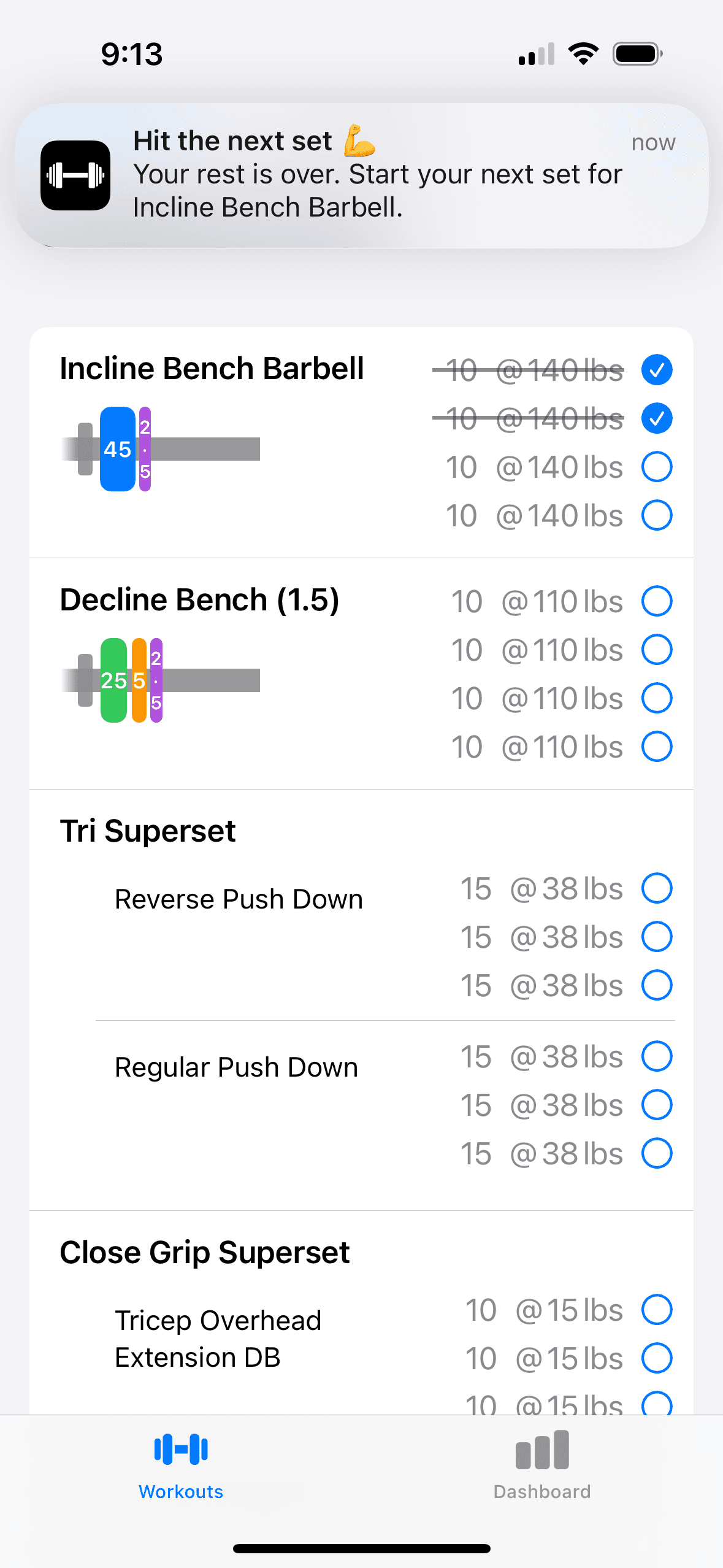723x1568 pixels.
Task: Mark the last Regular Push Down set done
Action: (x=657, y=1153)
